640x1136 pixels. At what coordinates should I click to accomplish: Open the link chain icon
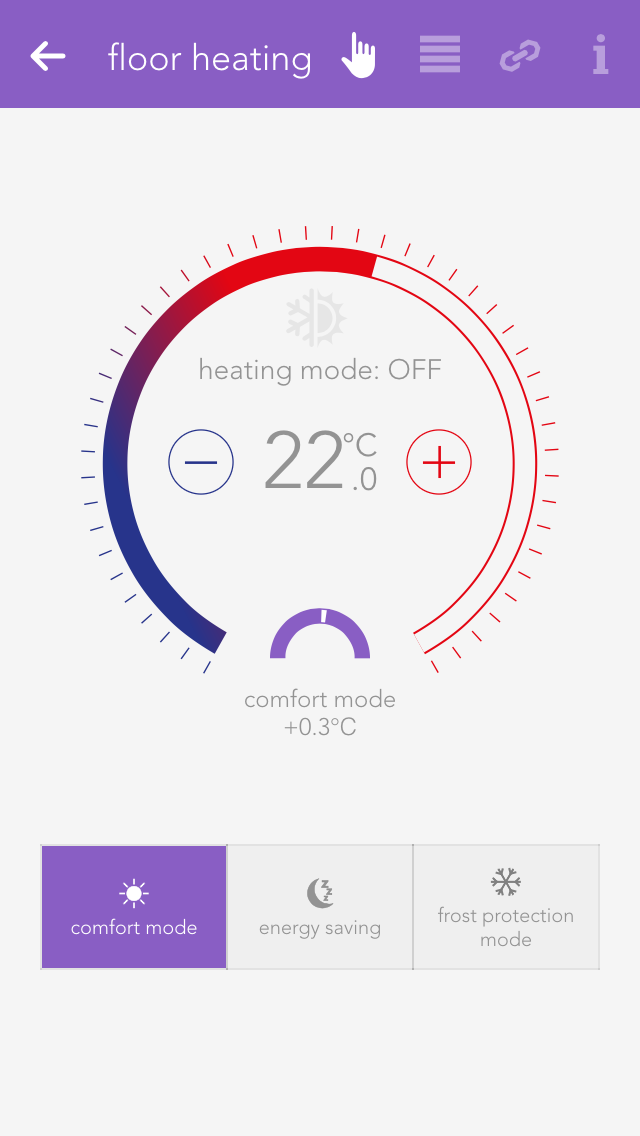[519, 56]
